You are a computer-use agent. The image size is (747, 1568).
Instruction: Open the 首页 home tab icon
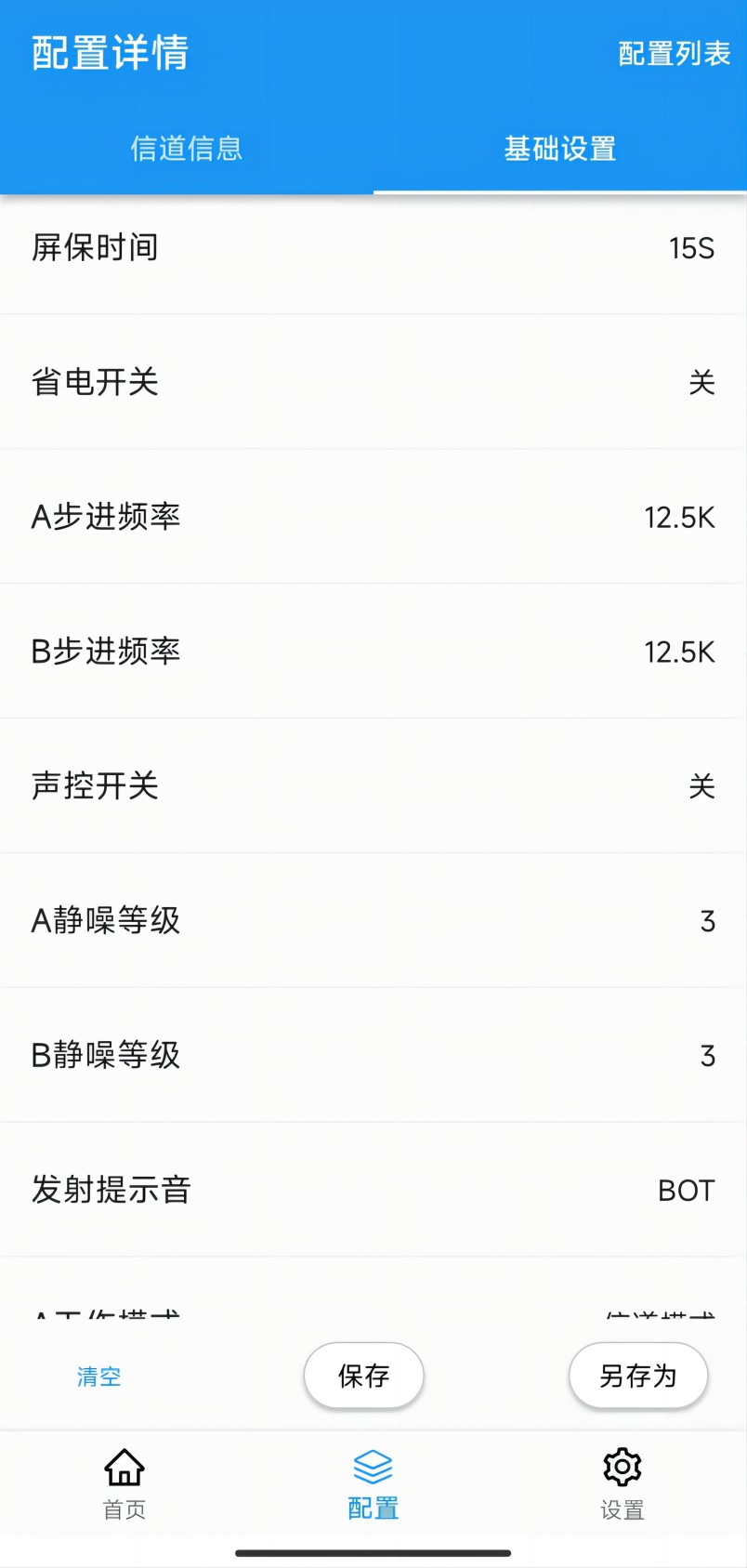(122, 1482)
